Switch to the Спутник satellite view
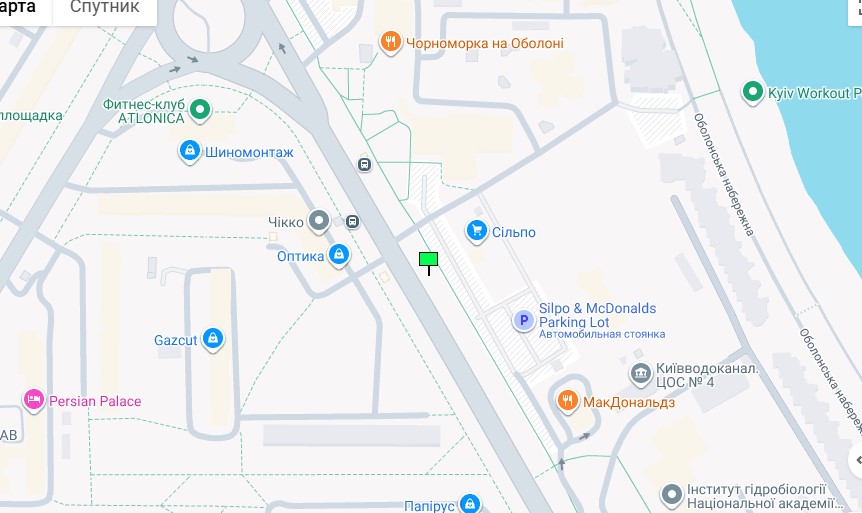 point(104,7)
